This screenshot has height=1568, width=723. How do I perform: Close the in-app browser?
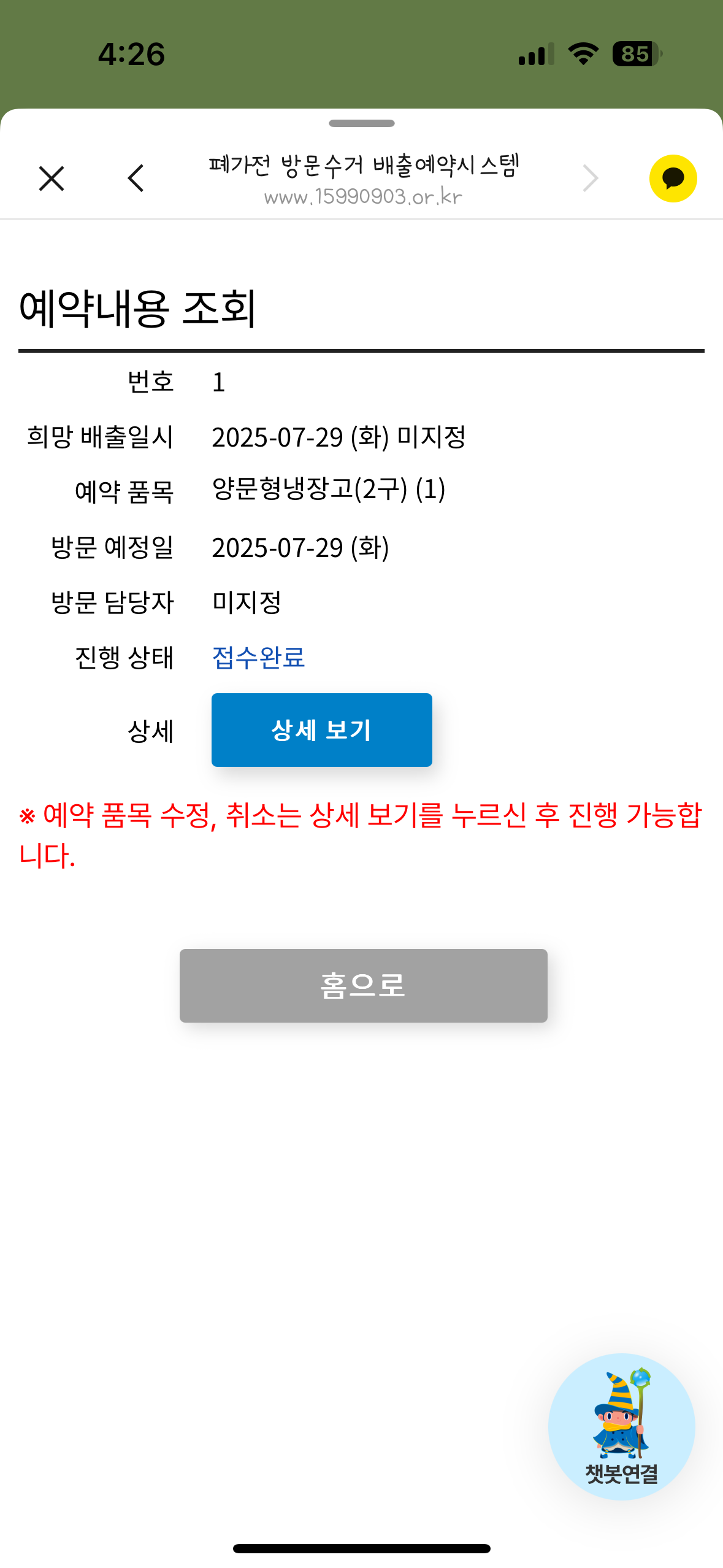tap(52, 179)
